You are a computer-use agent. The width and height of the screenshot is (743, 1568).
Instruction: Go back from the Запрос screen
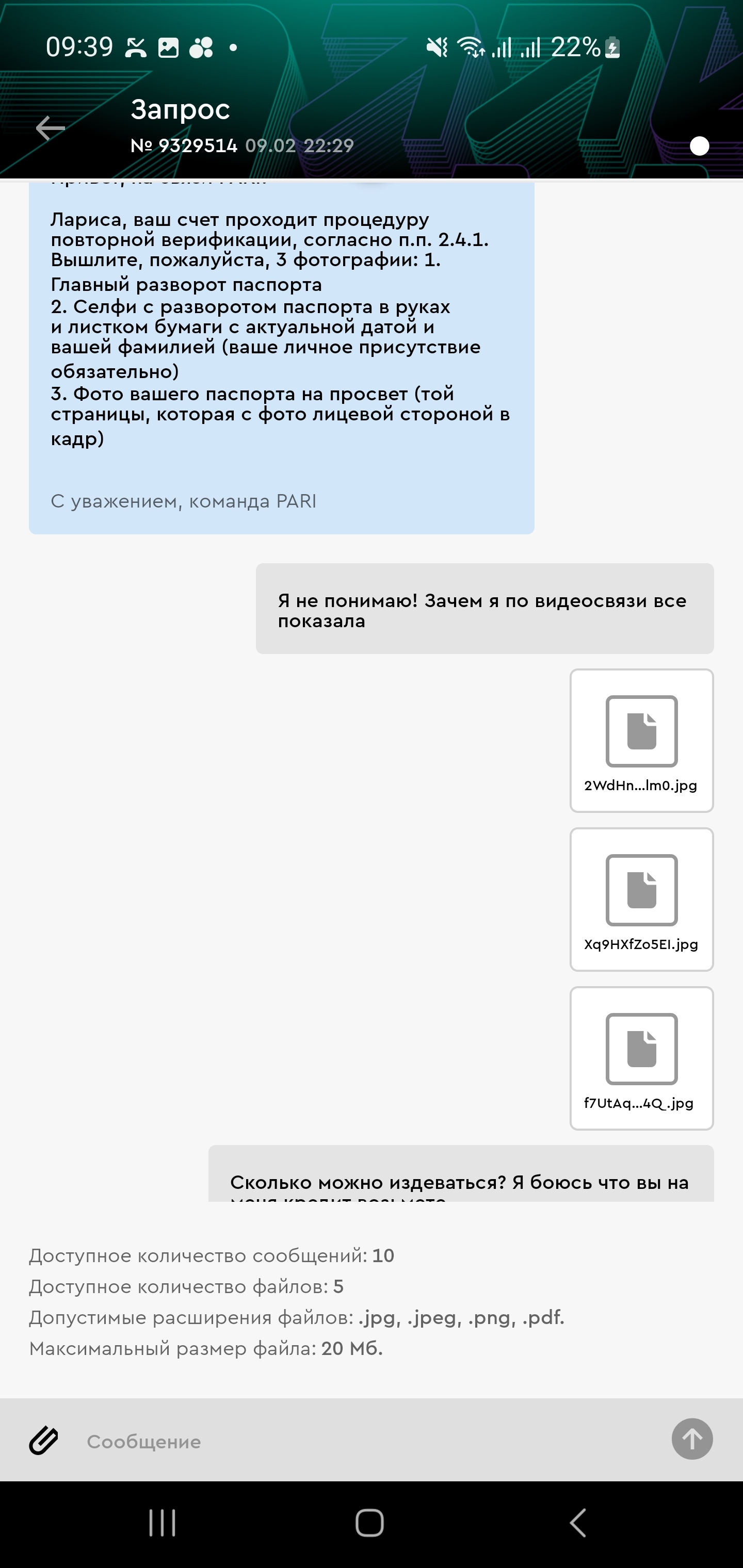click(50, 128)
